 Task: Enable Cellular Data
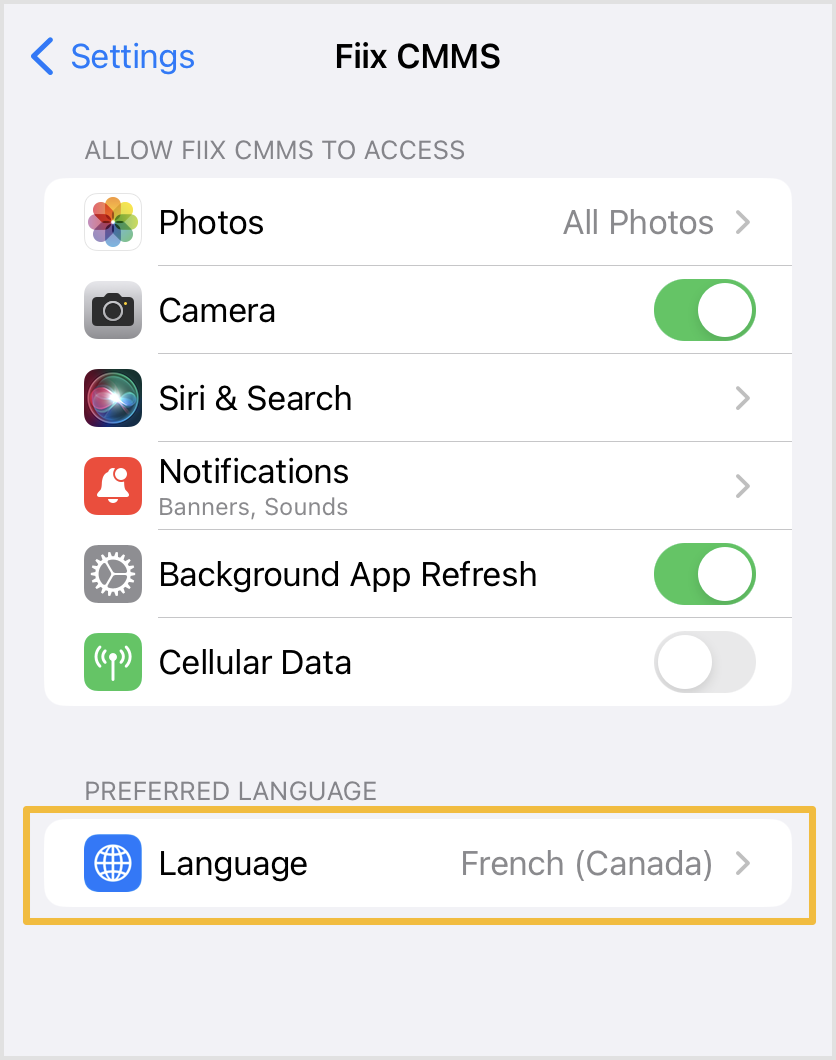[704, 662]
